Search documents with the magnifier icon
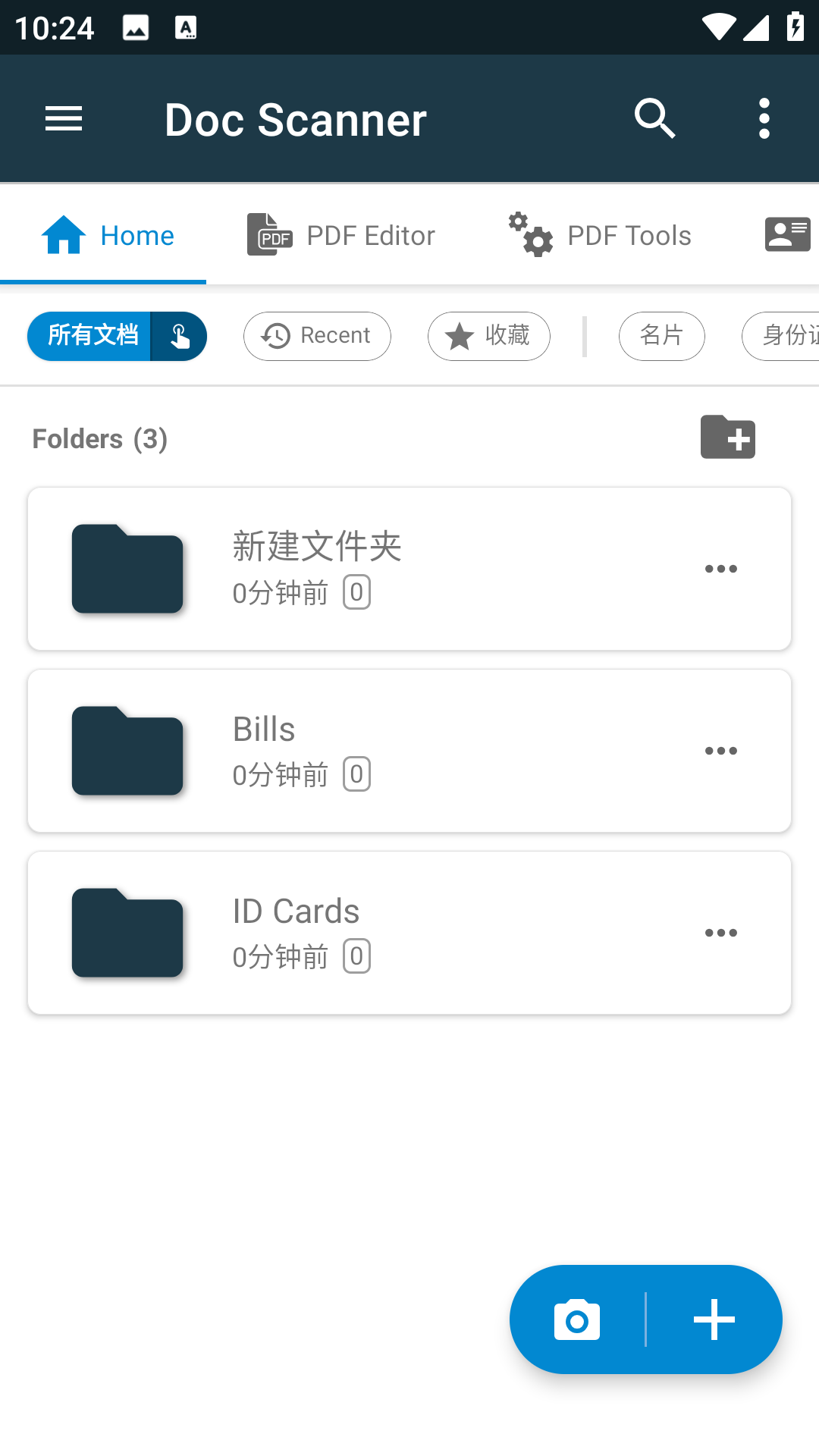819x1456 pixels. pos(655,119)
